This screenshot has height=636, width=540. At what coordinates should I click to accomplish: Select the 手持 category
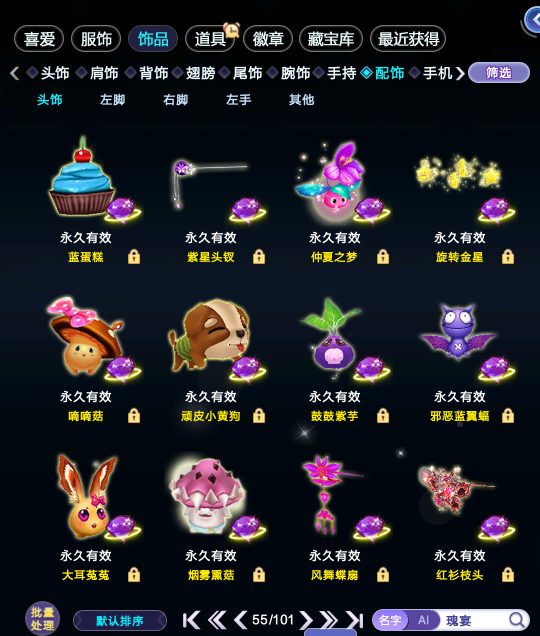point(342,73)
